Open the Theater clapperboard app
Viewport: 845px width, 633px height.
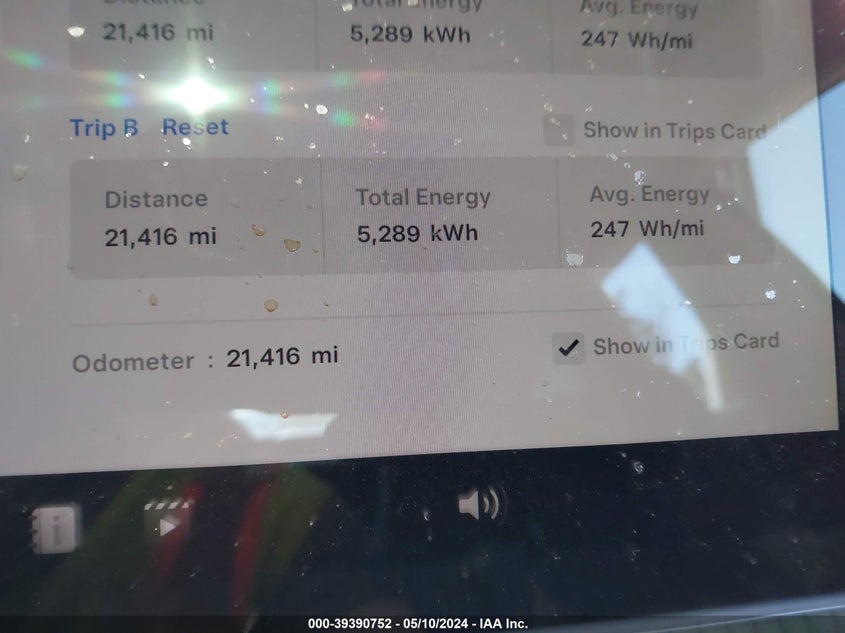(167, 520)
